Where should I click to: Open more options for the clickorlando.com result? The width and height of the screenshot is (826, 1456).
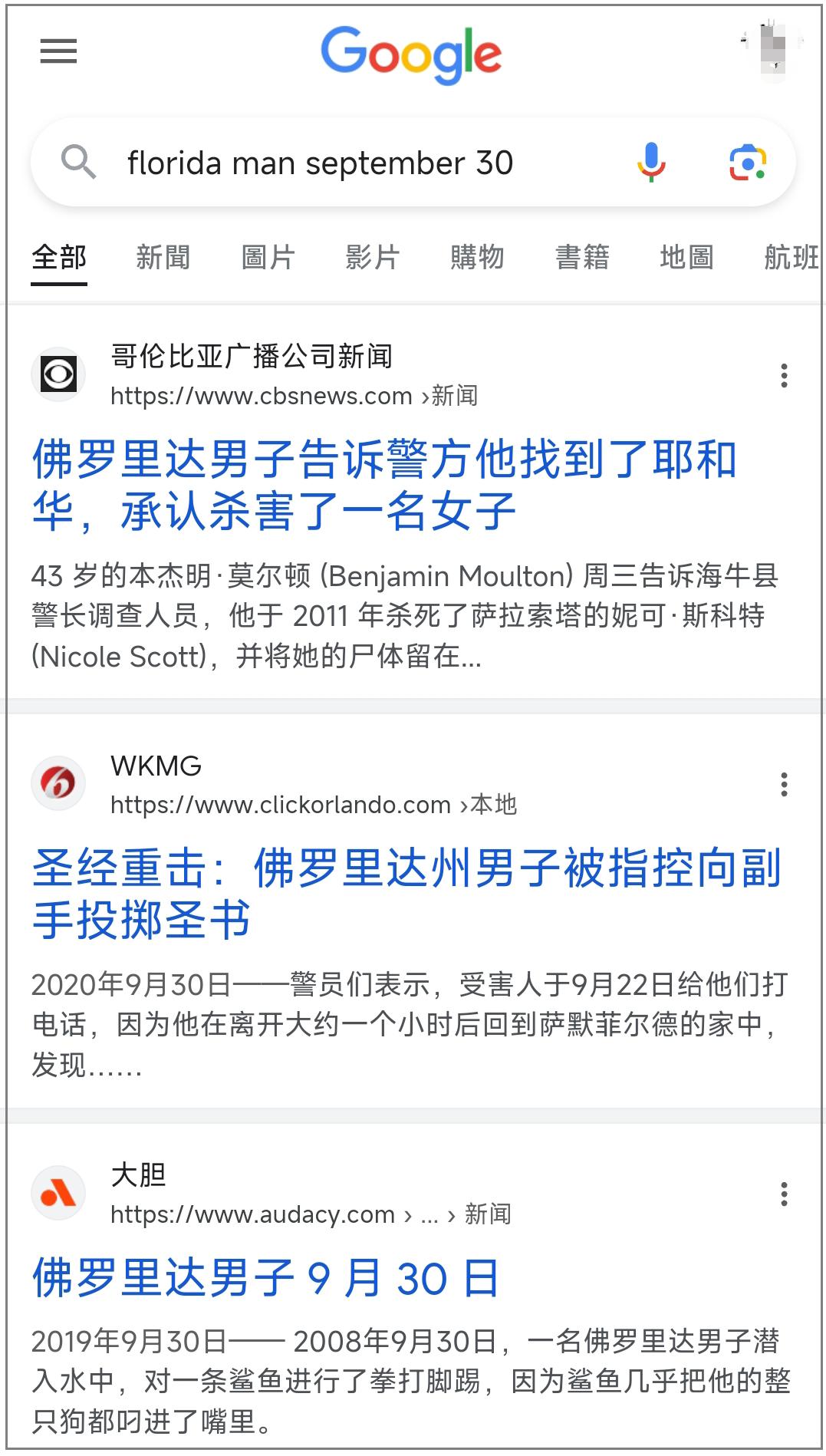(x=783, y=784)
